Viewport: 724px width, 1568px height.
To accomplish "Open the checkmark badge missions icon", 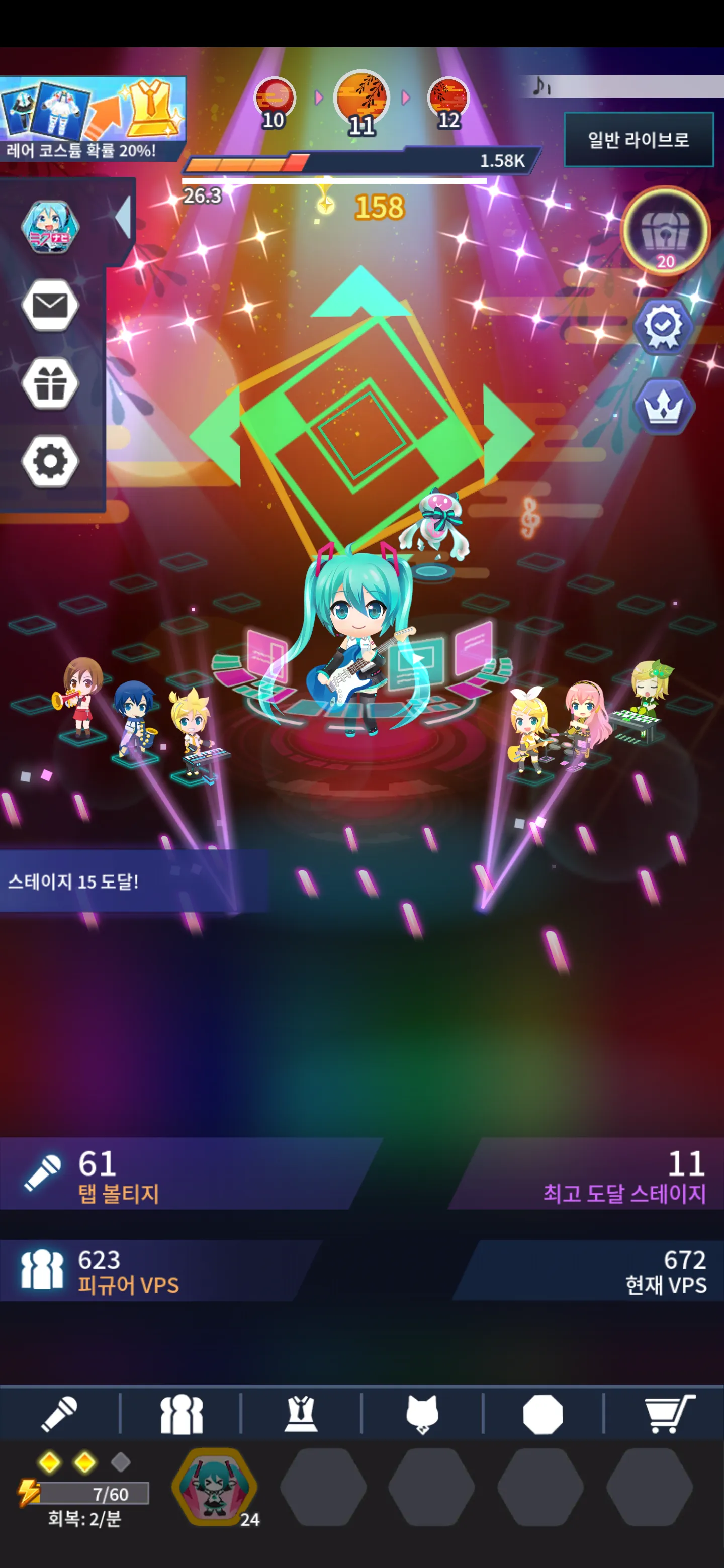I will pyautogui.click(x=664, y=326).
